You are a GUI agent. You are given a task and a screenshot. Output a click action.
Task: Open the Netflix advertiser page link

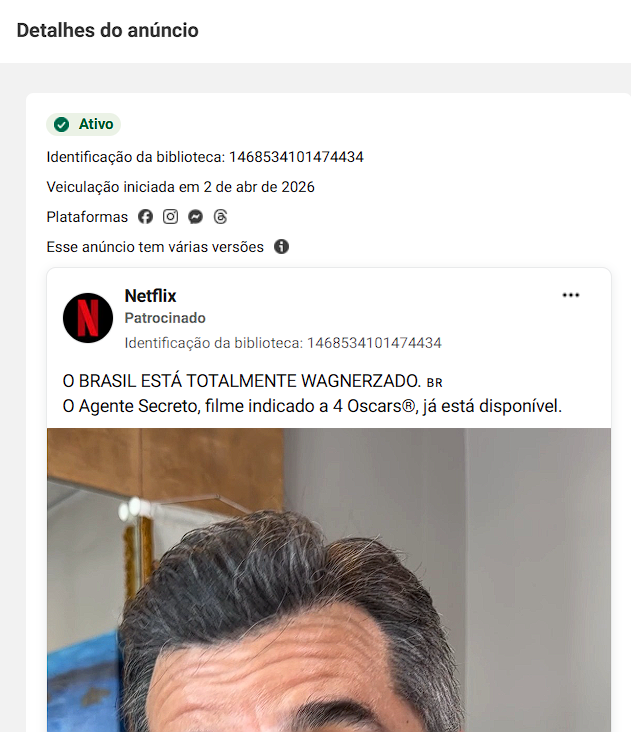pos(150,295)
